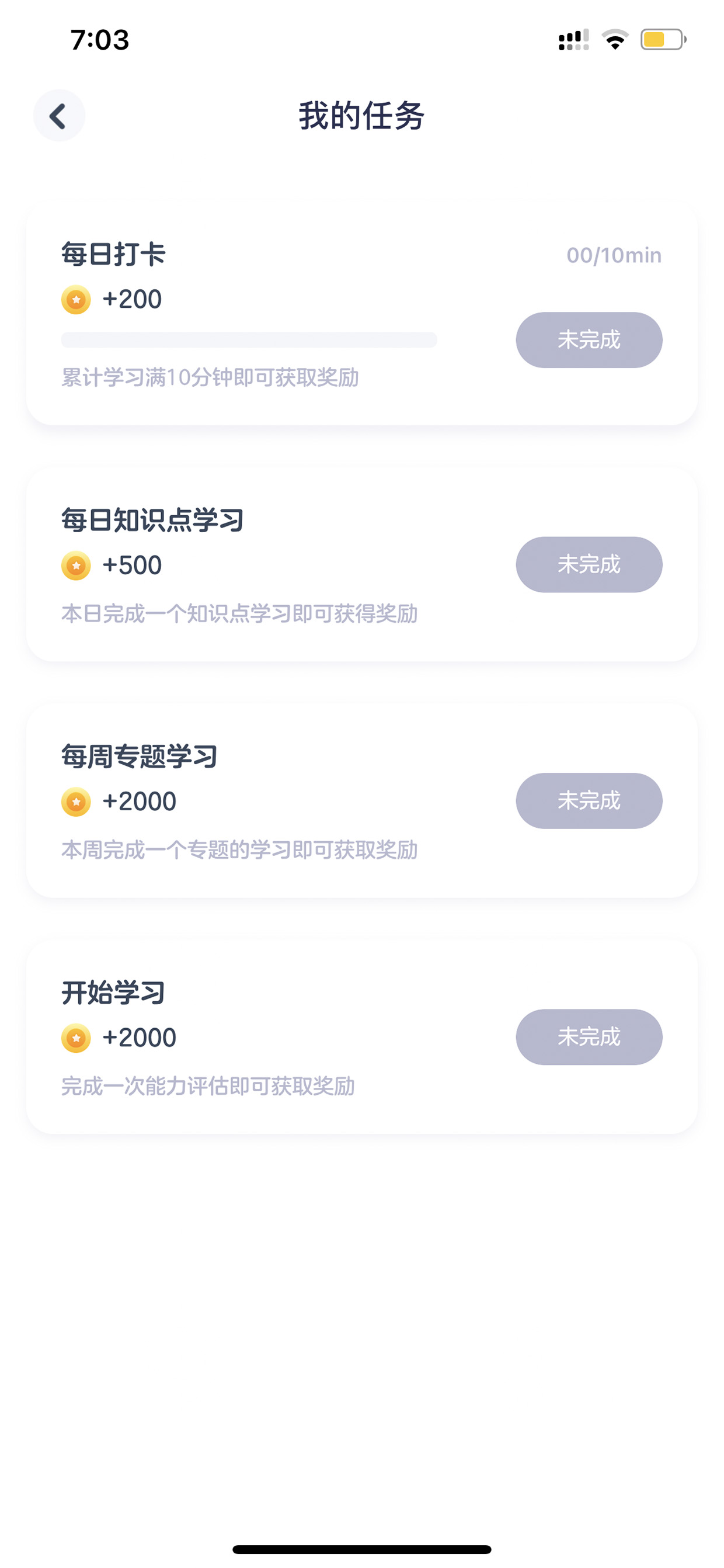The width and height of the screenshot is (724, 1568).
Task: Tap 未完成 button for 开始学习
Action: point(589,1036)
